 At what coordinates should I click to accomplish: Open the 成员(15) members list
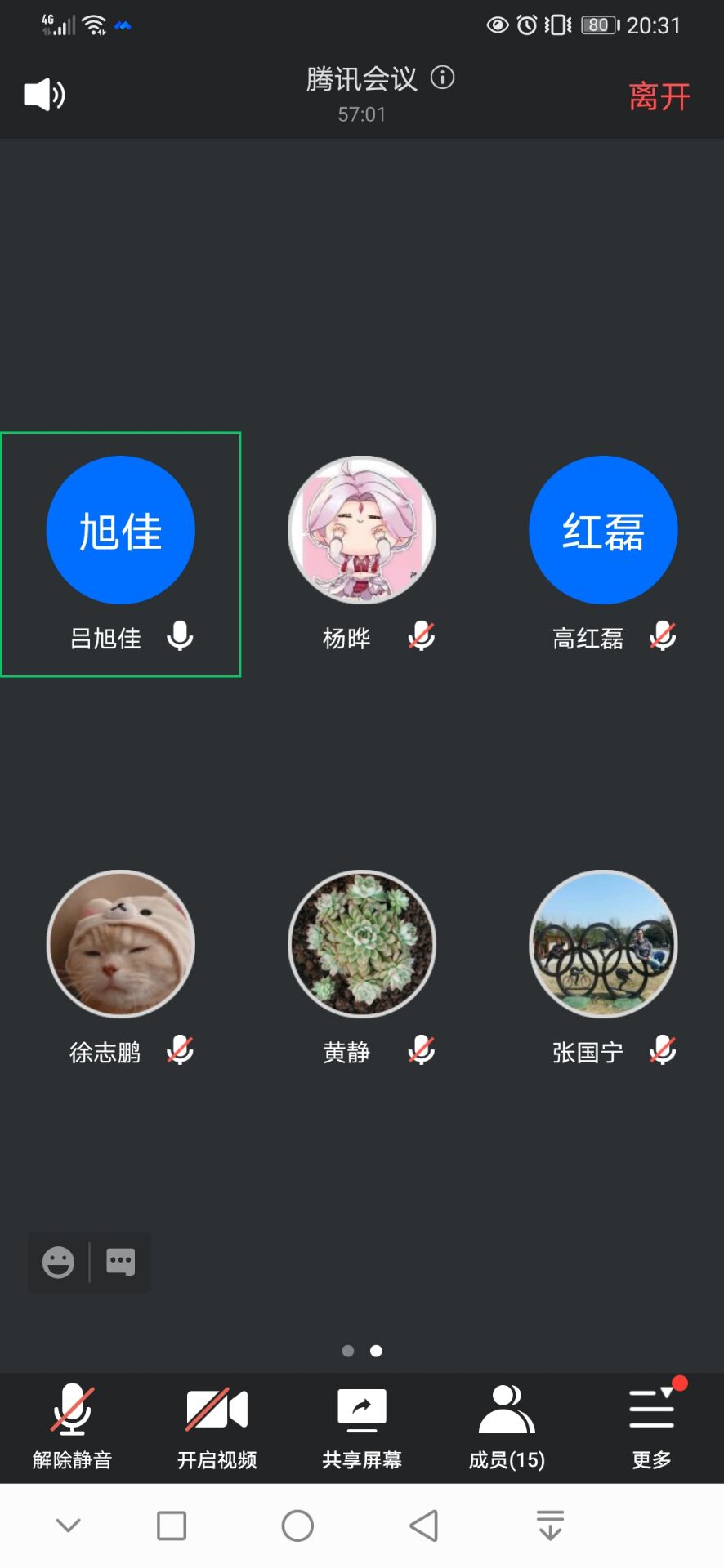[x=507, y=1426]
